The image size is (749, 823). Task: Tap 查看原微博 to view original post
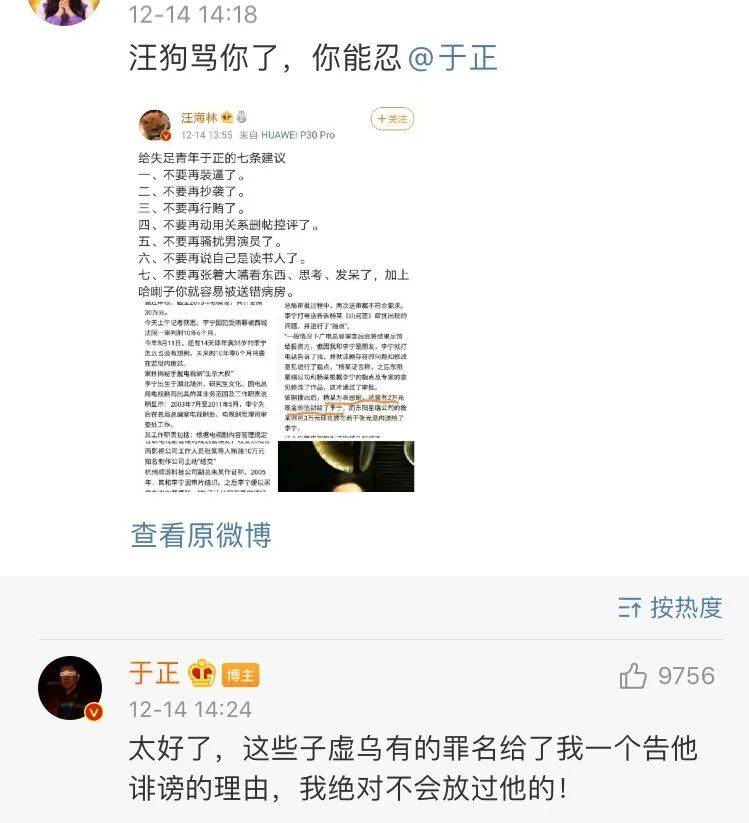[201, 536]
